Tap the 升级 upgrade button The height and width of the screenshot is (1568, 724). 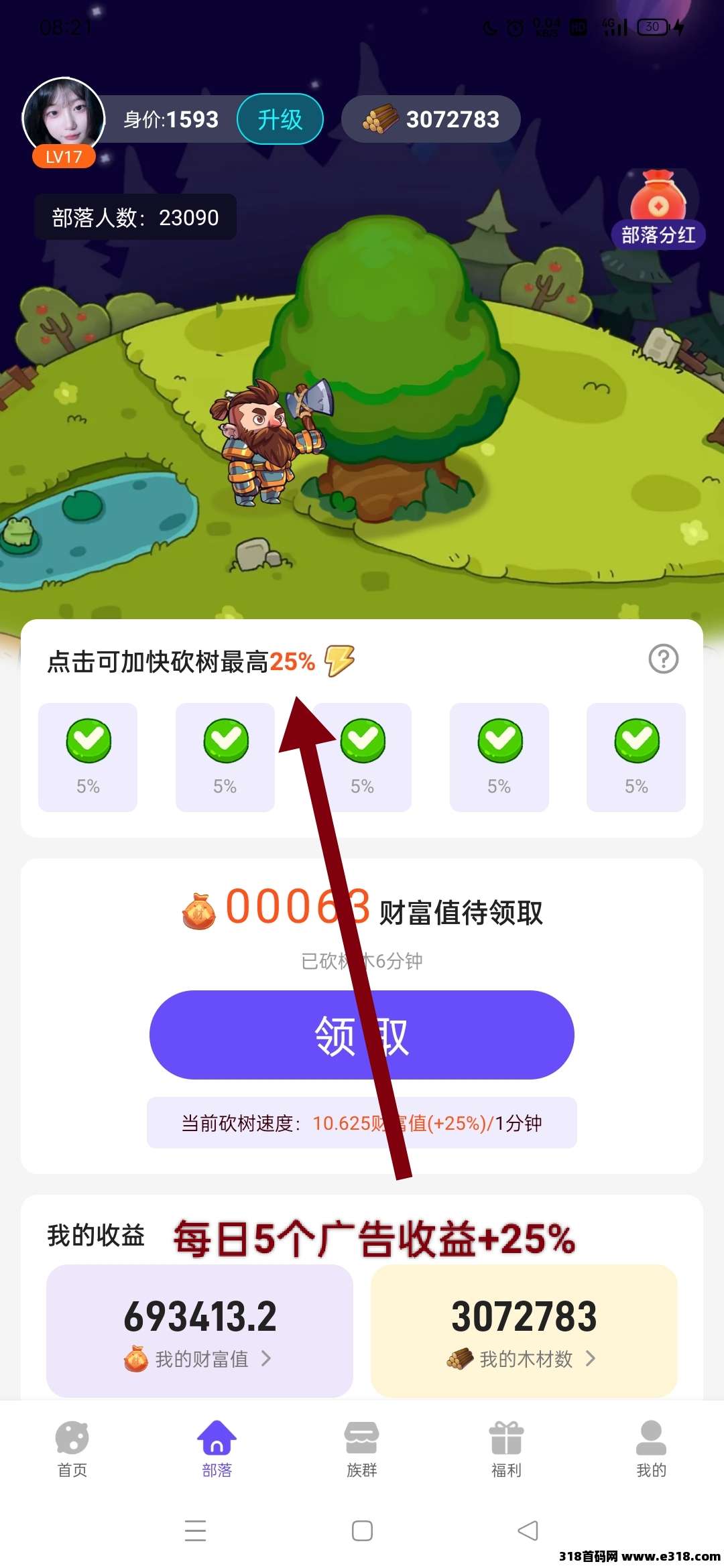(x=280, y=120)
